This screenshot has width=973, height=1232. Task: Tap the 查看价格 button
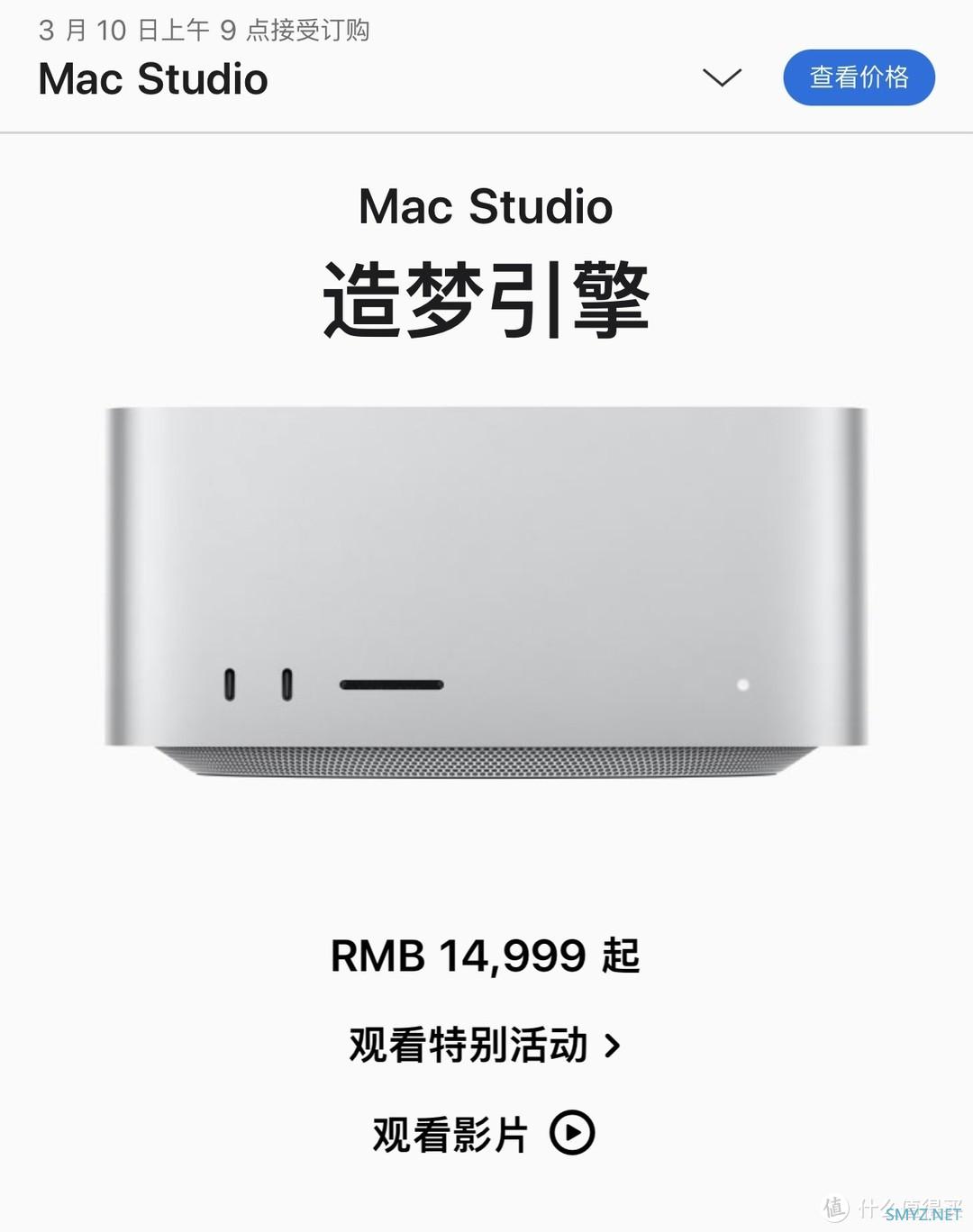coord(859,77)
